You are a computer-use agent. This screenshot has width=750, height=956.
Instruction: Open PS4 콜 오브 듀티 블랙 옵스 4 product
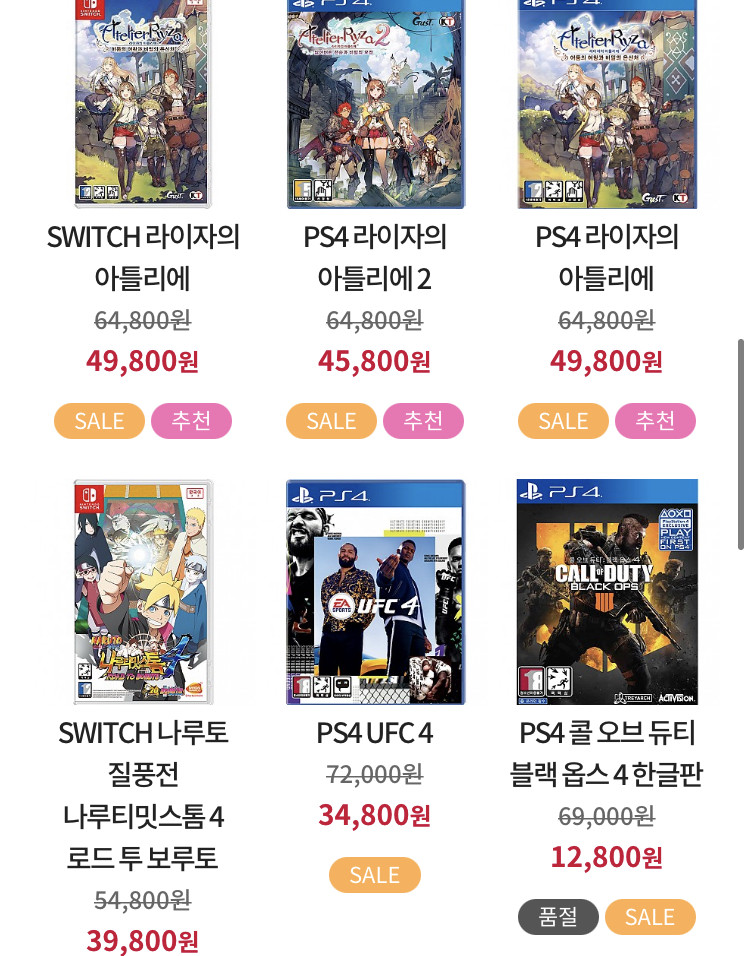point(607,592)
